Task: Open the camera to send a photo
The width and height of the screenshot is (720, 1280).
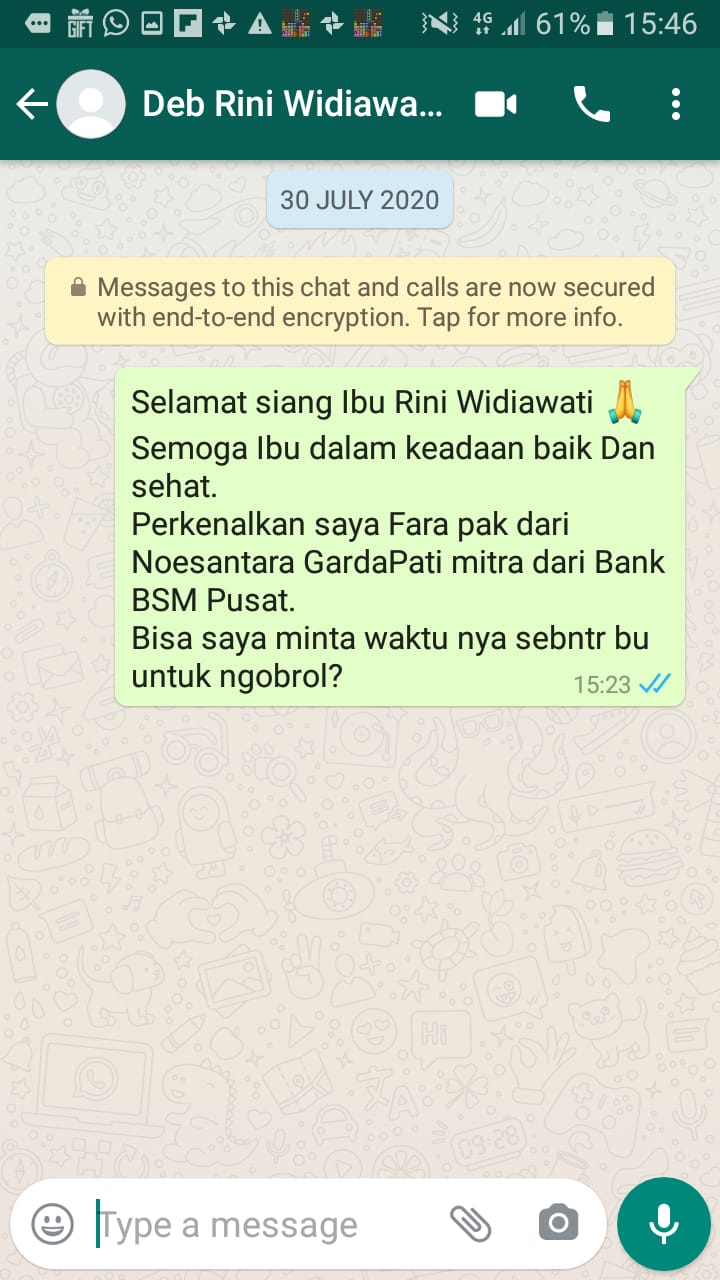Action: tap(558, 1222)
